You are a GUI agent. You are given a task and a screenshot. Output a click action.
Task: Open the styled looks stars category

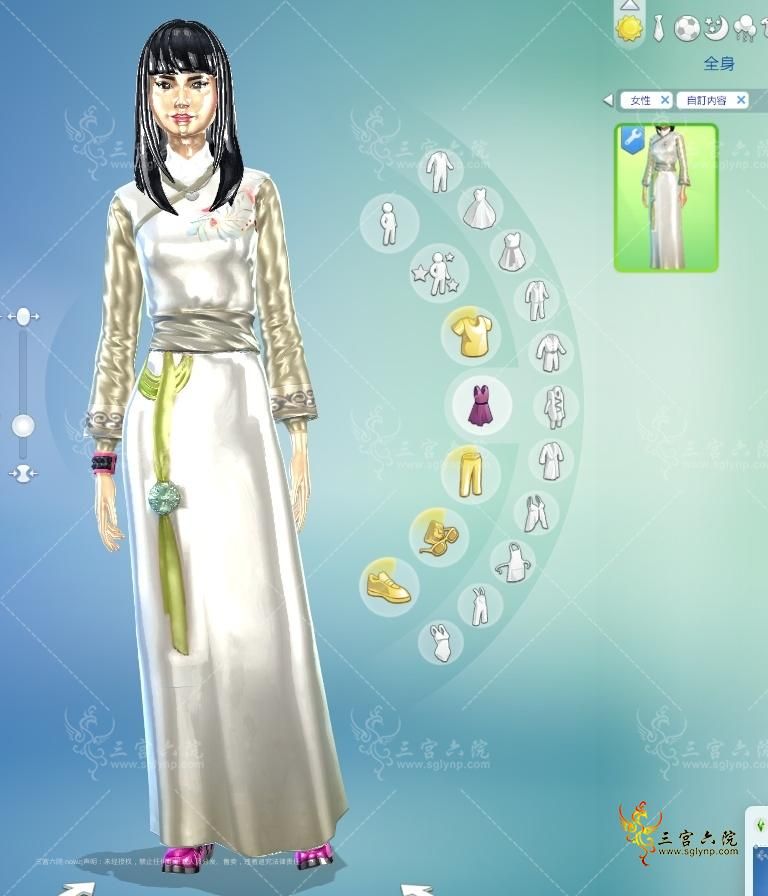[439, 273]
